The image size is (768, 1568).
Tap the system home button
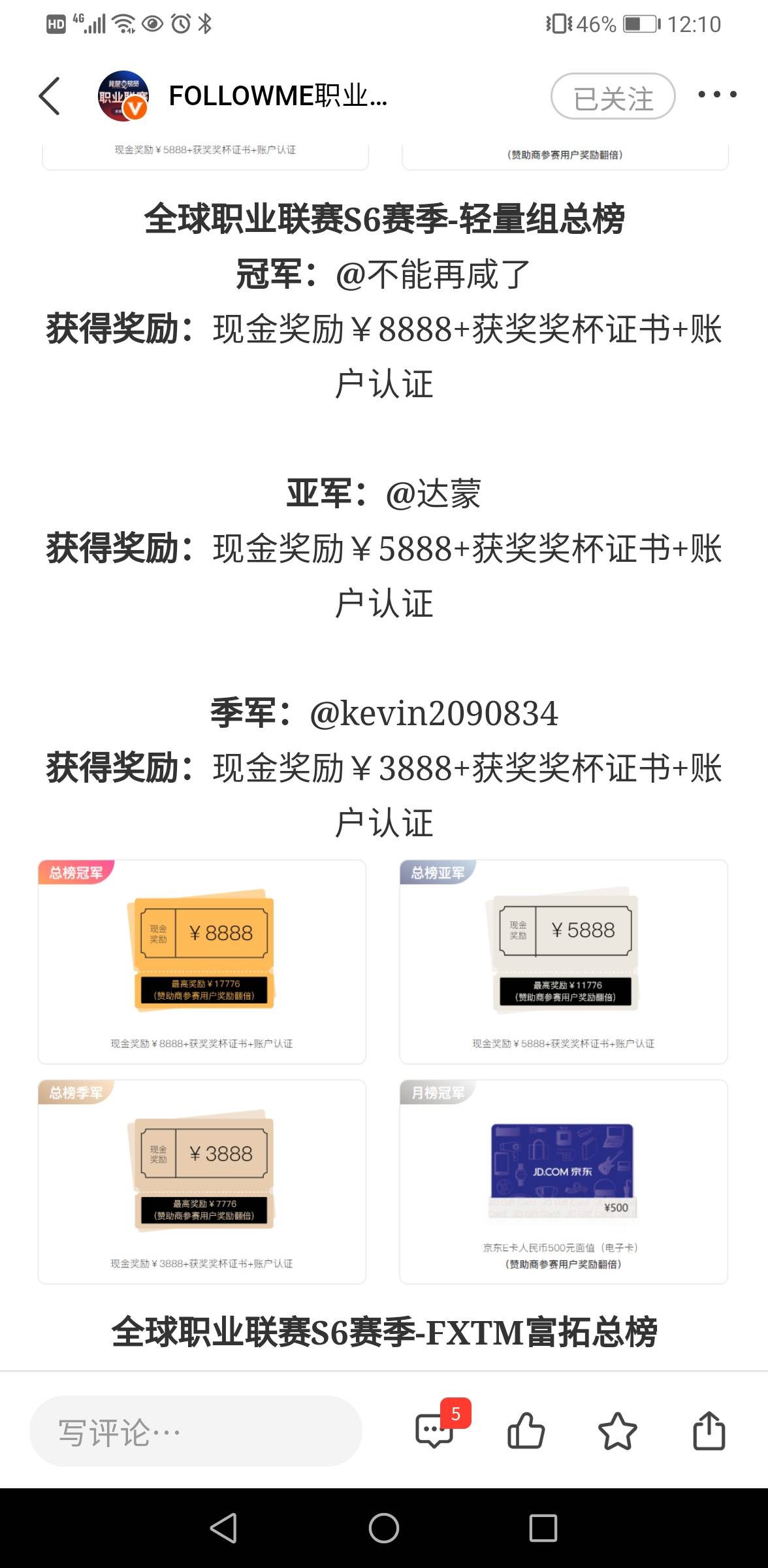384,1529
